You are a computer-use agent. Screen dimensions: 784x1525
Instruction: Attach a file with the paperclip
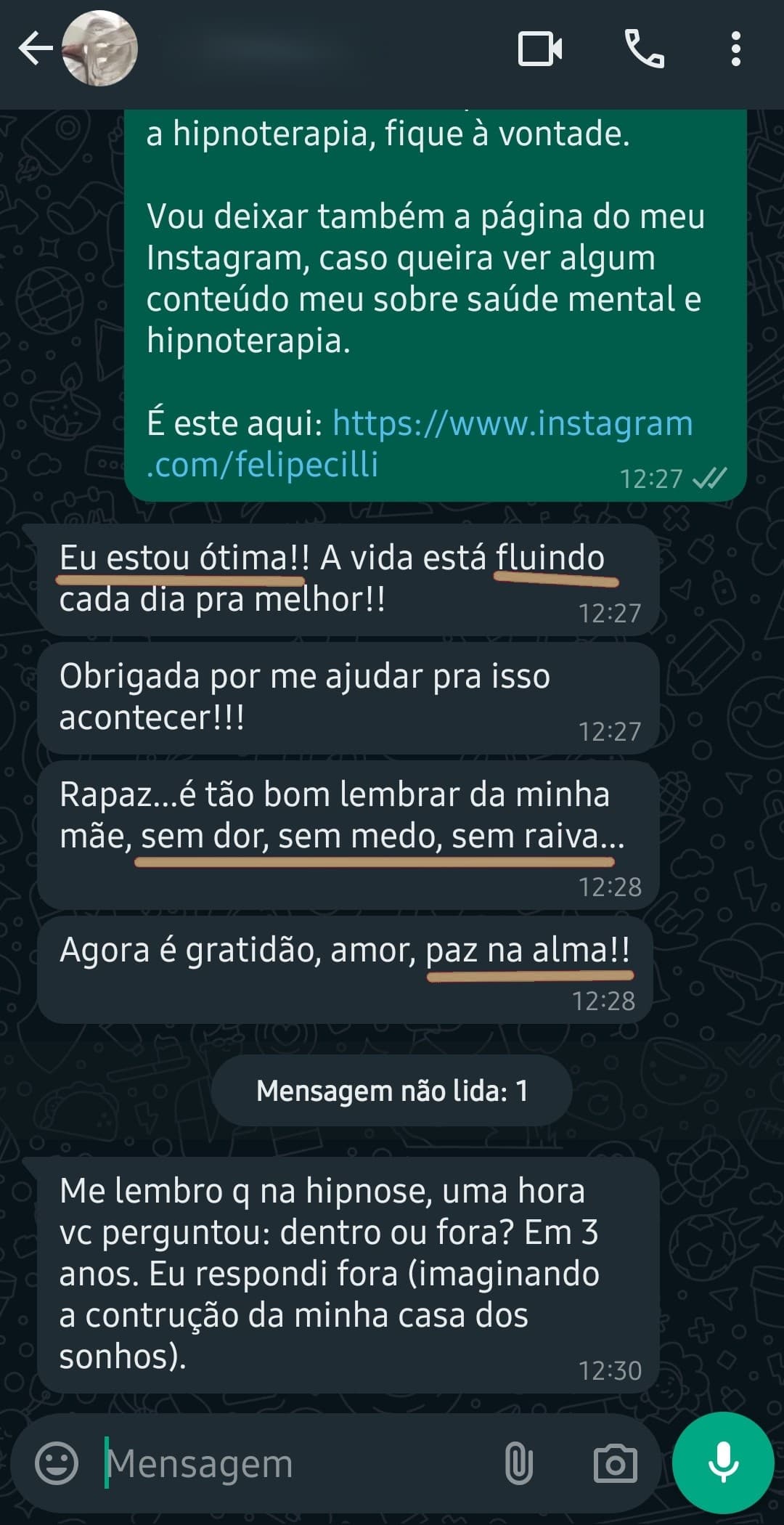point(521,1462)
